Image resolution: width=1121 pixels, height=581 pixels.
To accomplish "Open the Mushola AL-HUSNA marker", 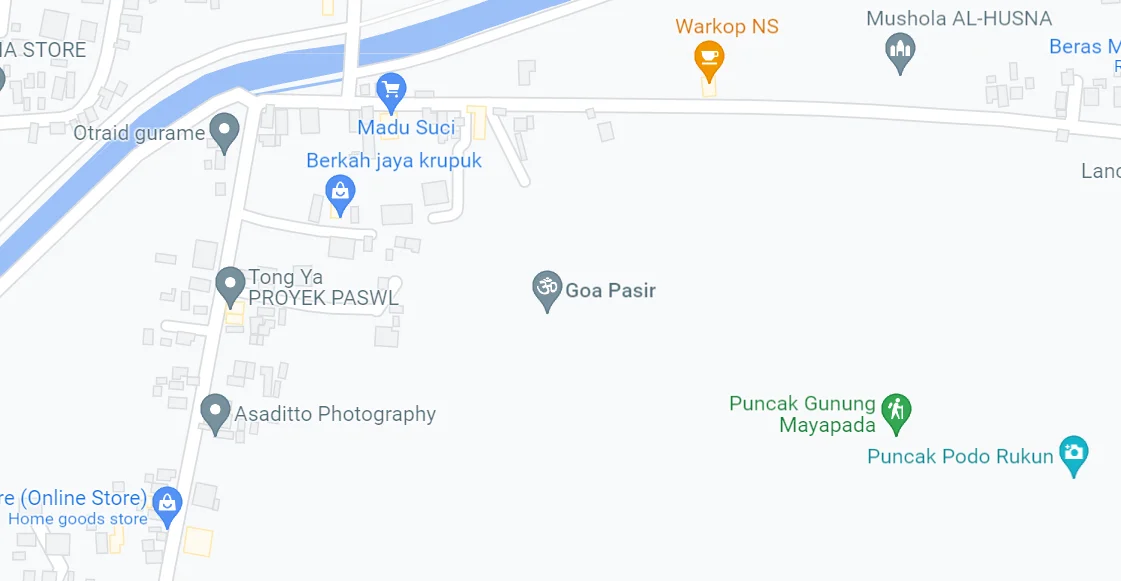I will [x=901, y=50].
